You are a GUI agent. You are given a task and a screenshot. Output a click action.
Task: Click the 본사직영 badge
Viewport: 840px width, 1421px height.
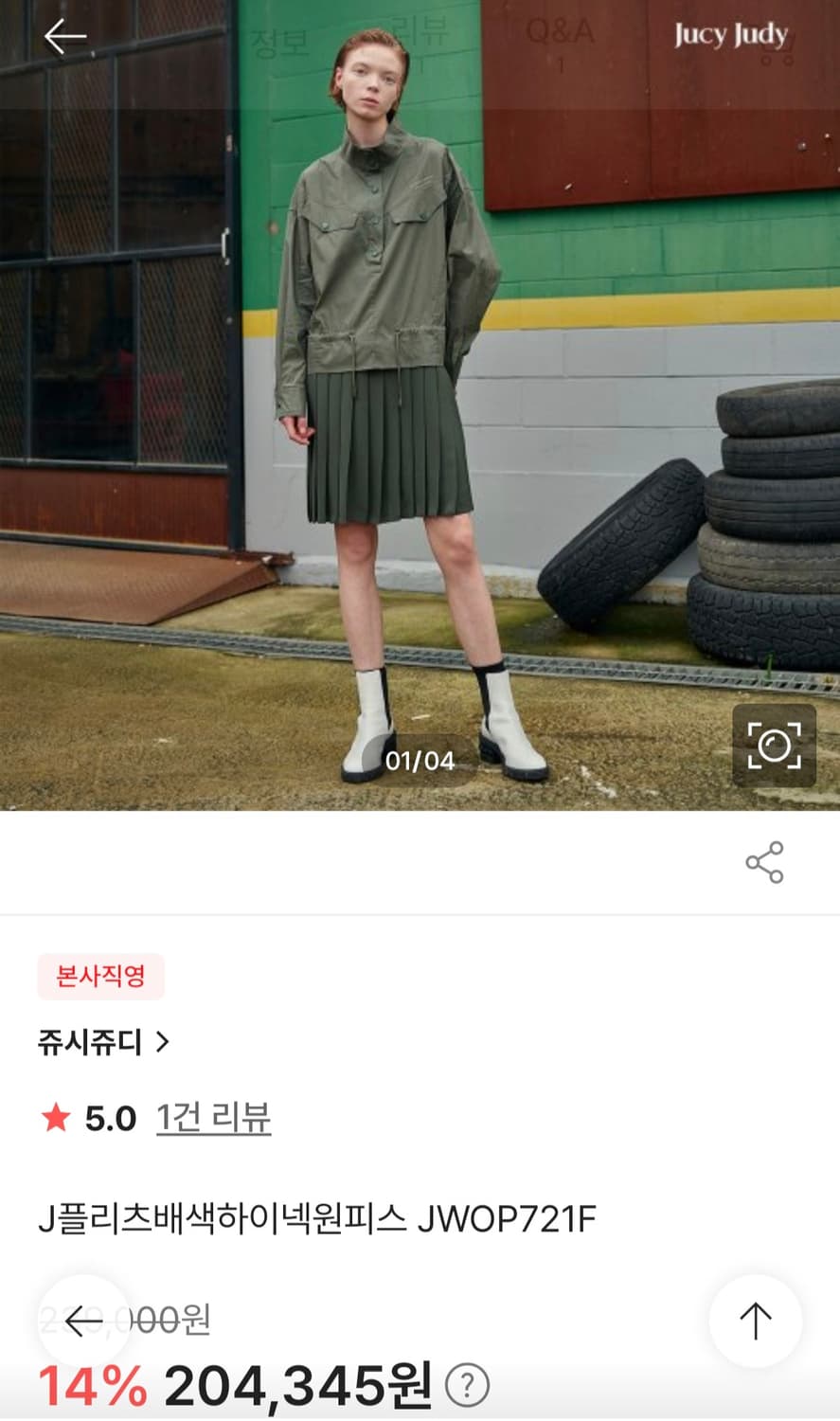click(x=100, y=976)
